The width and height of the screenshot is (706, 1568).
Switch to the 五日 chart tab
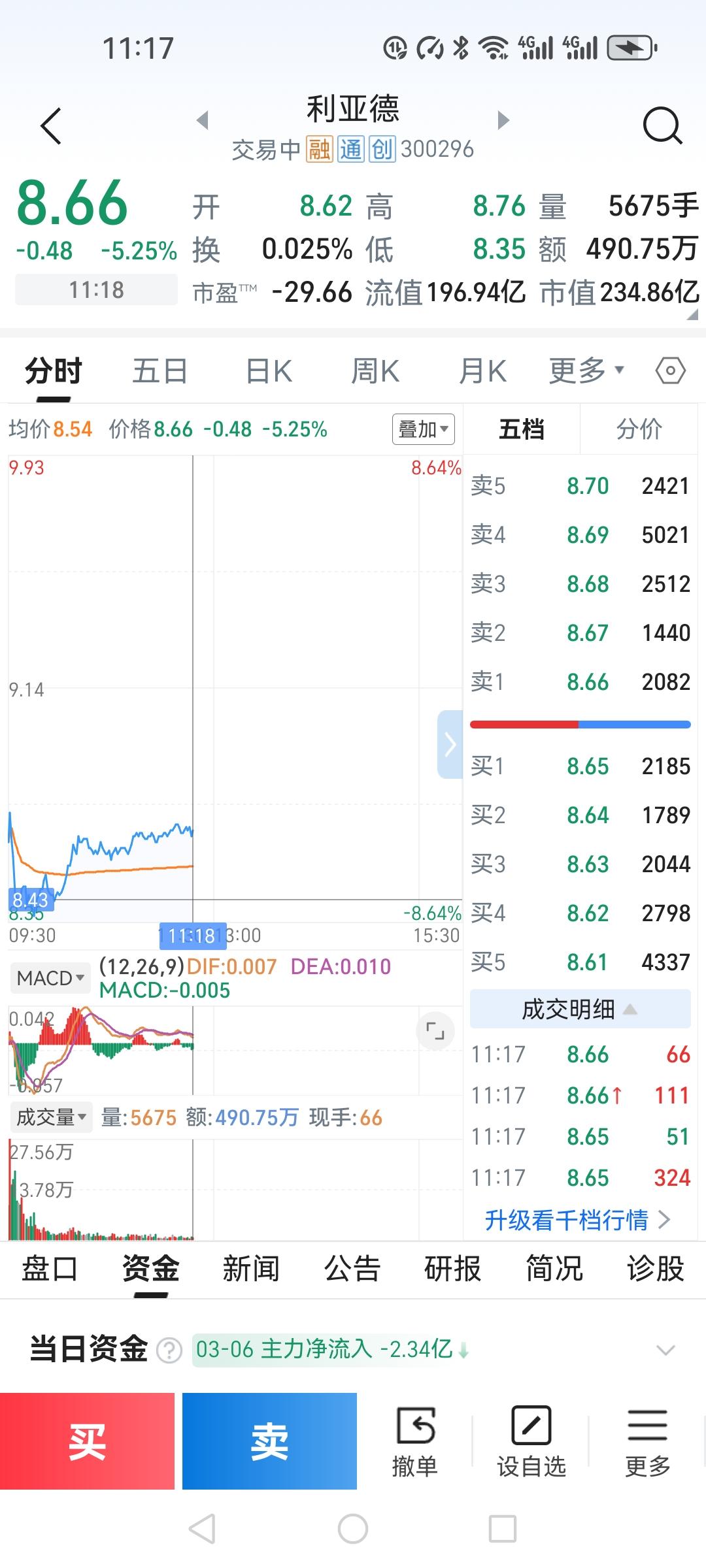159,370
